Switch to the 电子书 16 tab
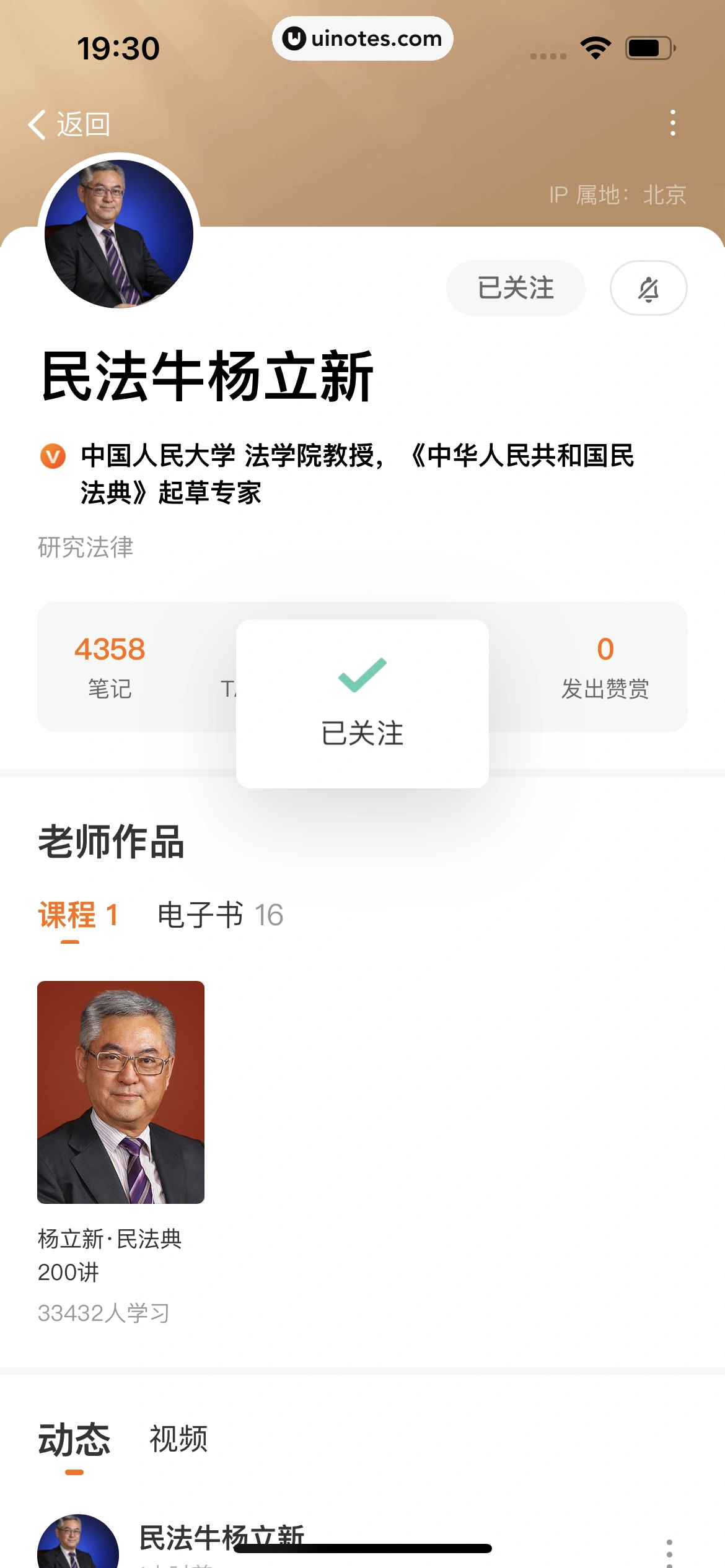The height and width of the screenshot is (1568, 725). 220,915
